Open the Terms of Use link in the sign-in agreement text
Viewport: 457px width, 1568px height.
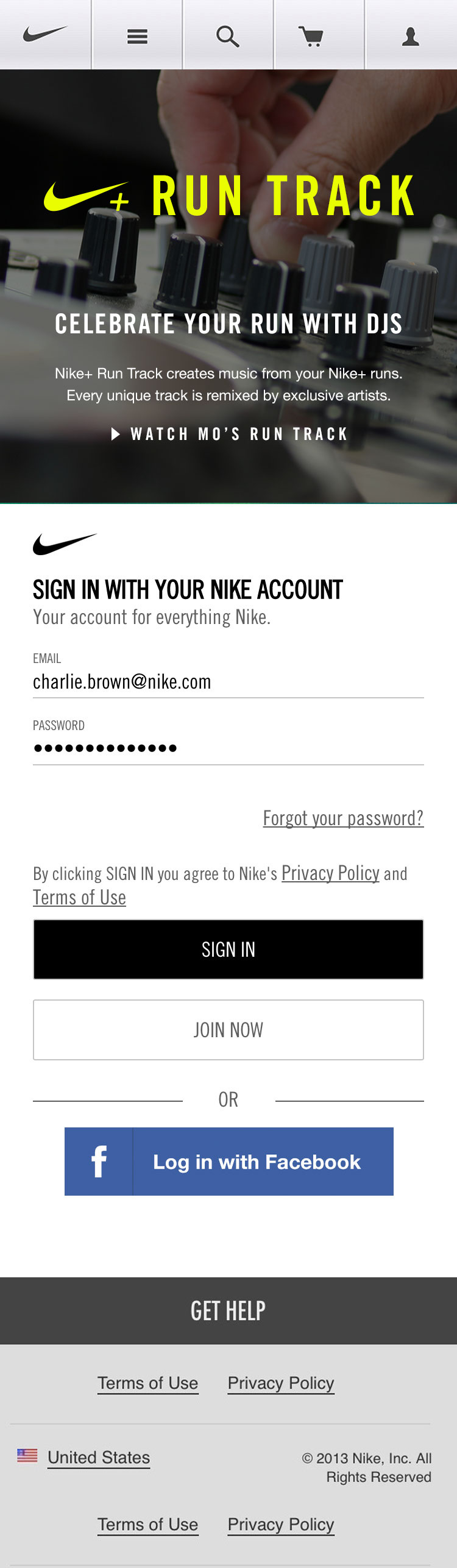(x=79, y=898)
